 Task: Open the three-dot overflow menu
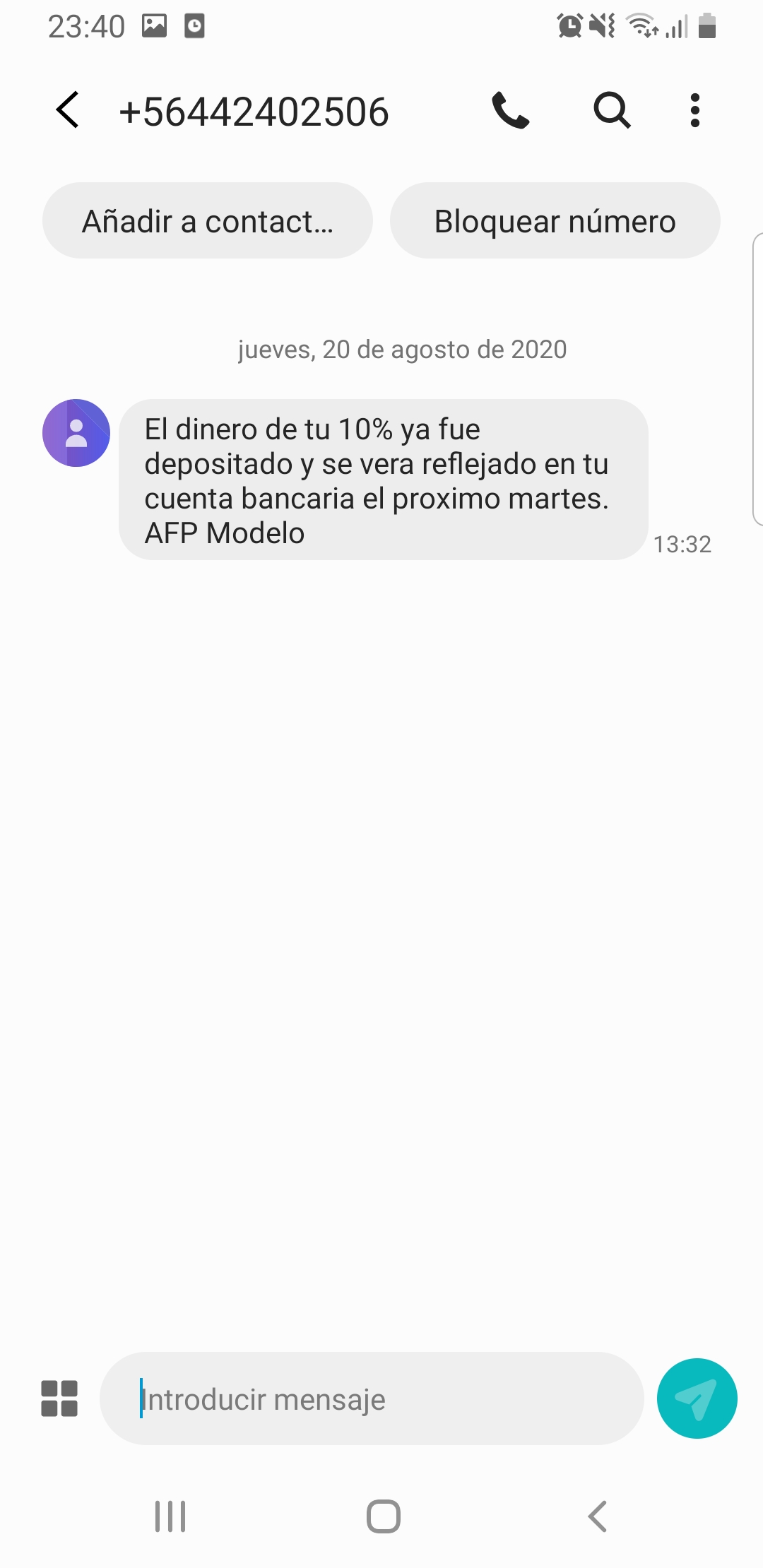click(695, 110)
